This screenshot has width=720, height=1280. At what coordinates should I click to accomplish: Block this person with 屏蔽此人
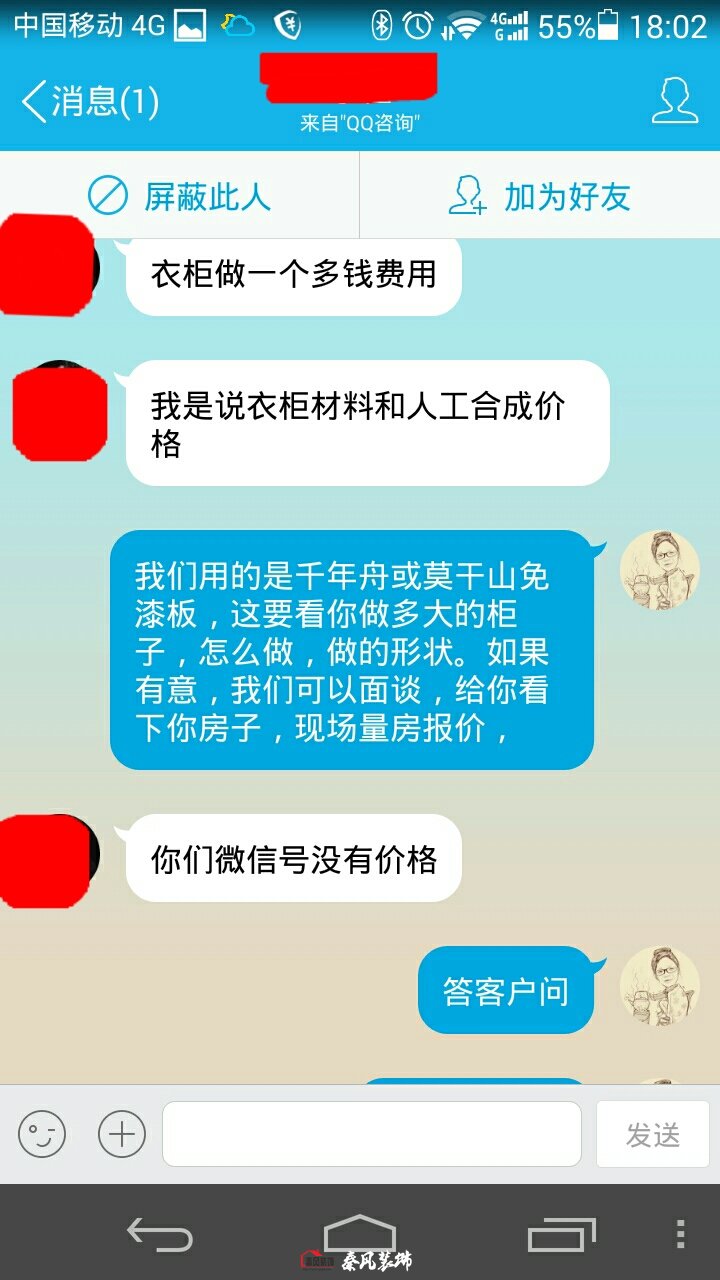pos(180,196)
